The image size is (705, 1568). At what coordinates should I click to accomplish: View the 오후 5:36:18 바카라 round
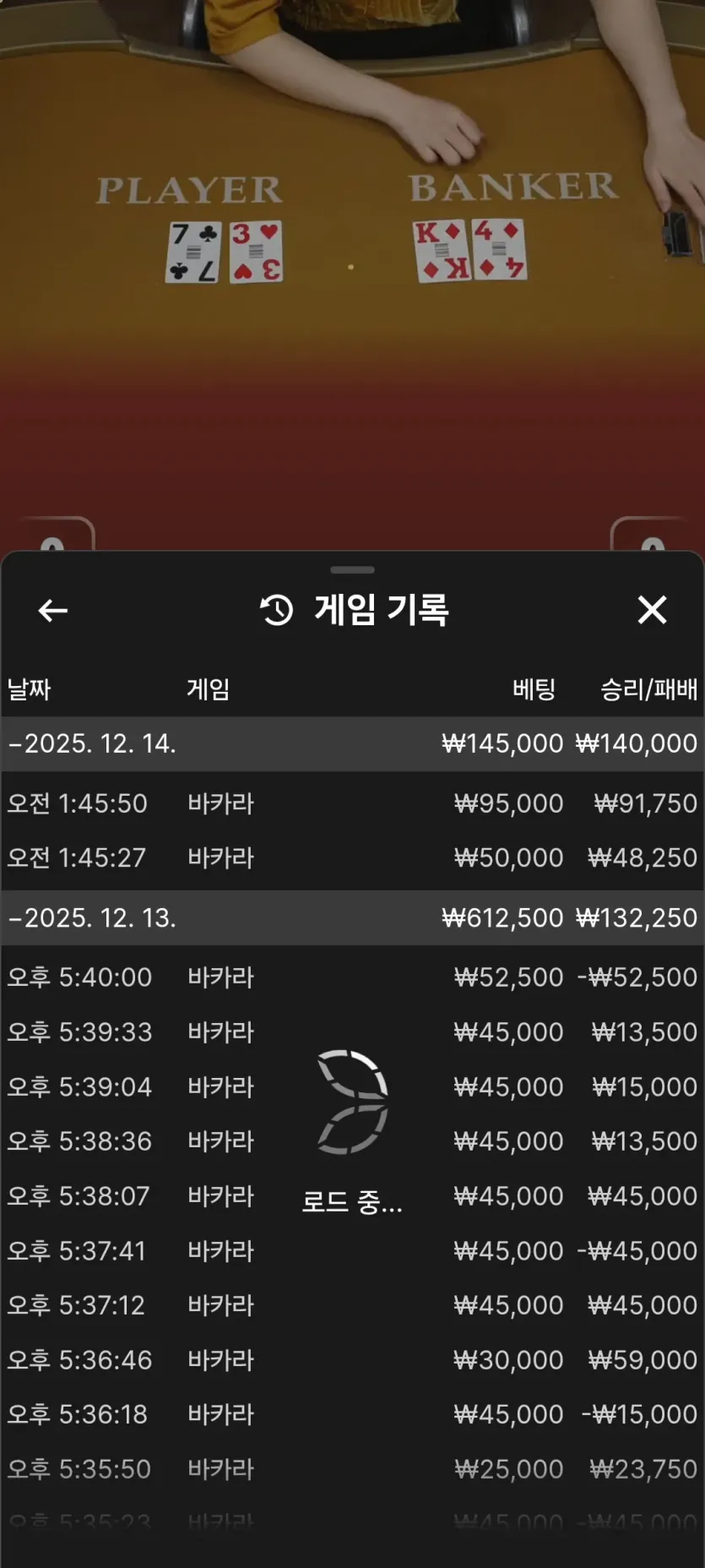pyautogui.click(x=352, y=1414)
